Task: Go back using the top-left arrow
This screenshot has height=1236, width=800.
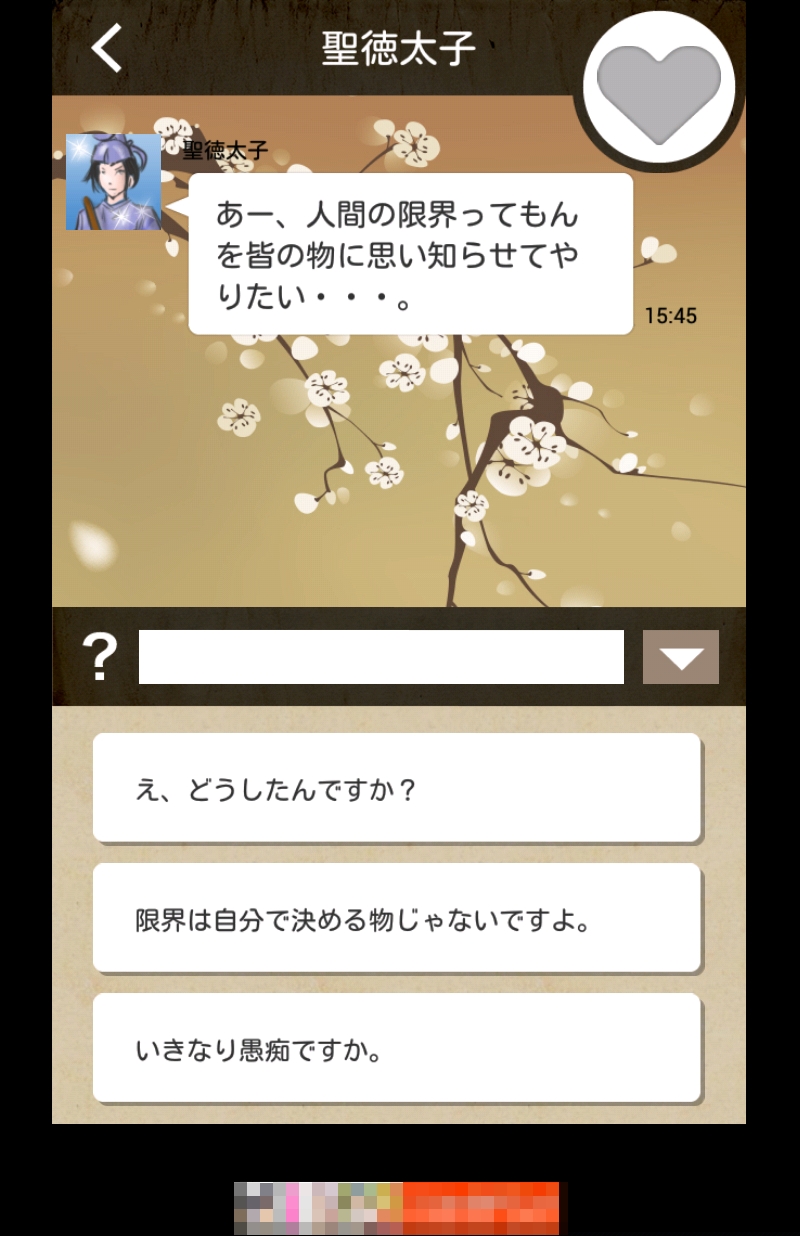Action: click(x=107, y=47)
